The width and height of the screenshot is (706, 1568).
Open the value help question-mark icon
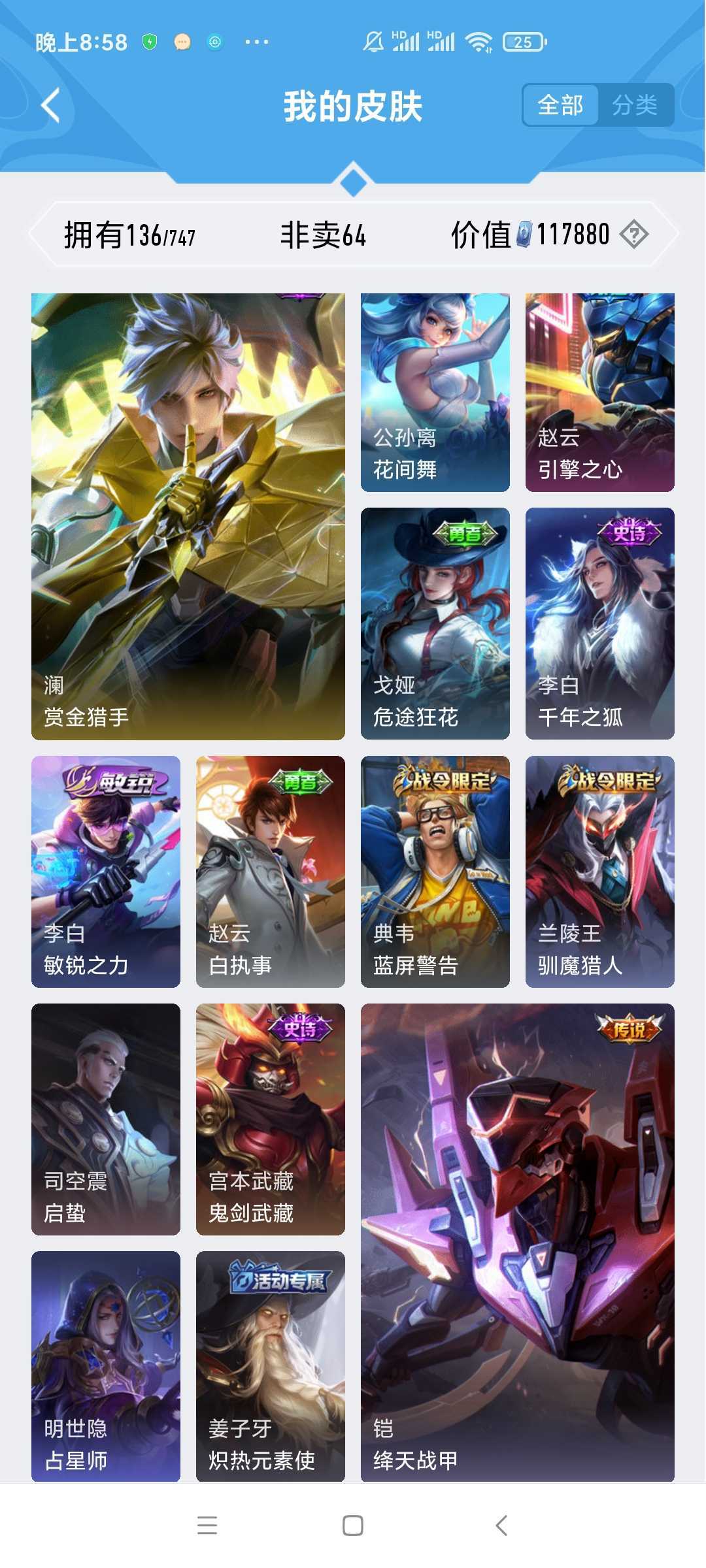633,234
